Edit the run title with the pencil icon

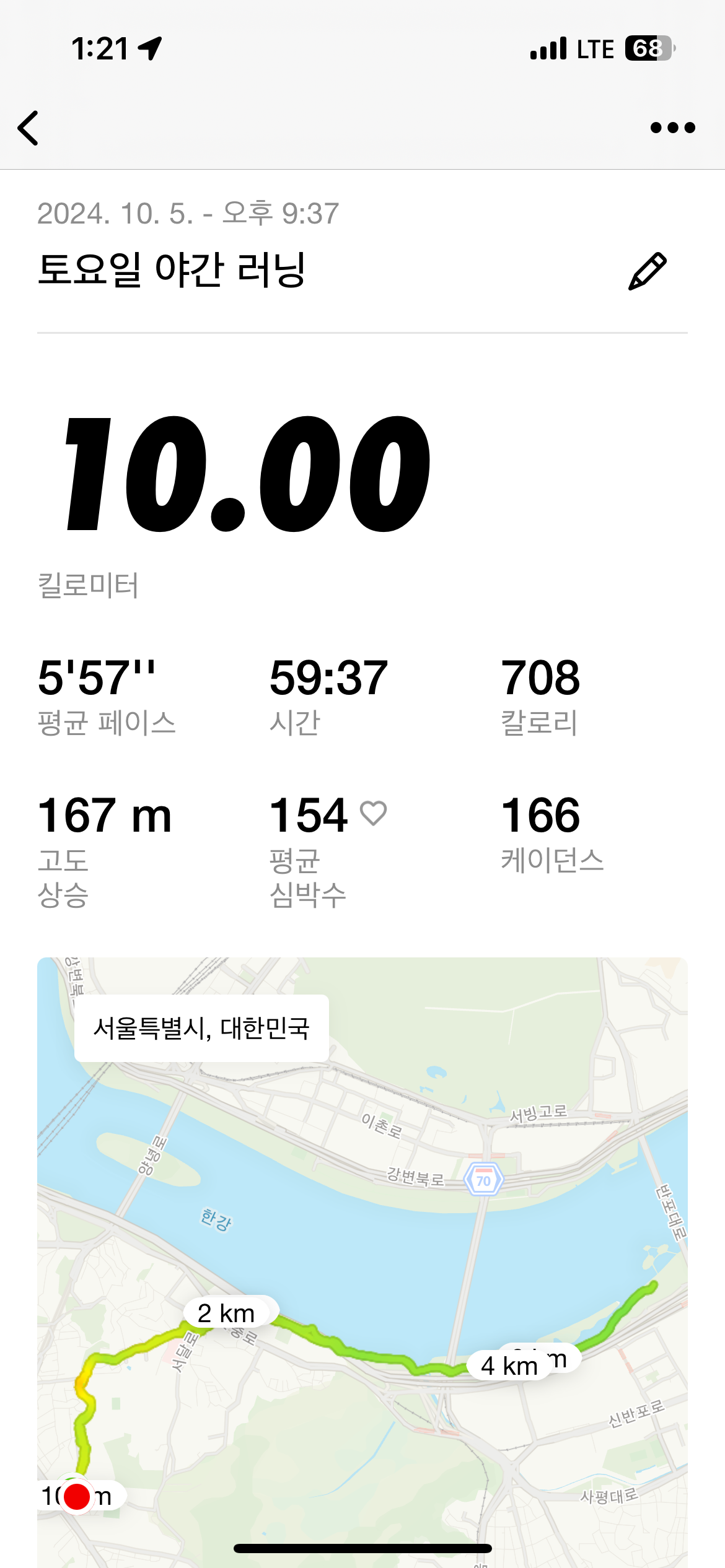point(647,271)
